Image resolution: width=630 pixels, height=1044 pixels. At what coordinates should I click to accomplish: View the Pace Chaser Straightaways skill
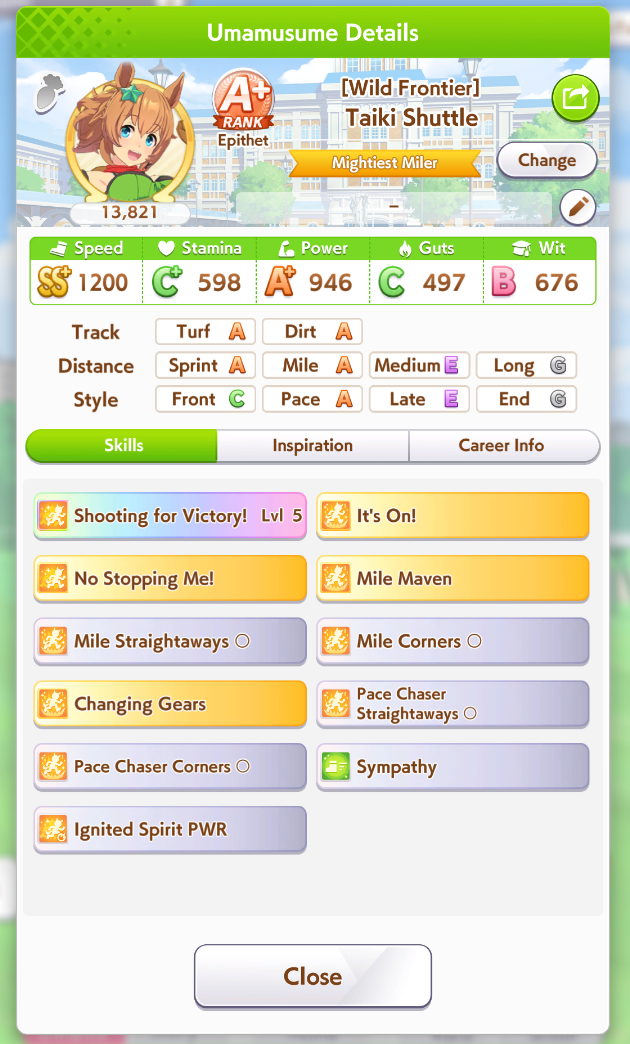[x=452, y=704]
